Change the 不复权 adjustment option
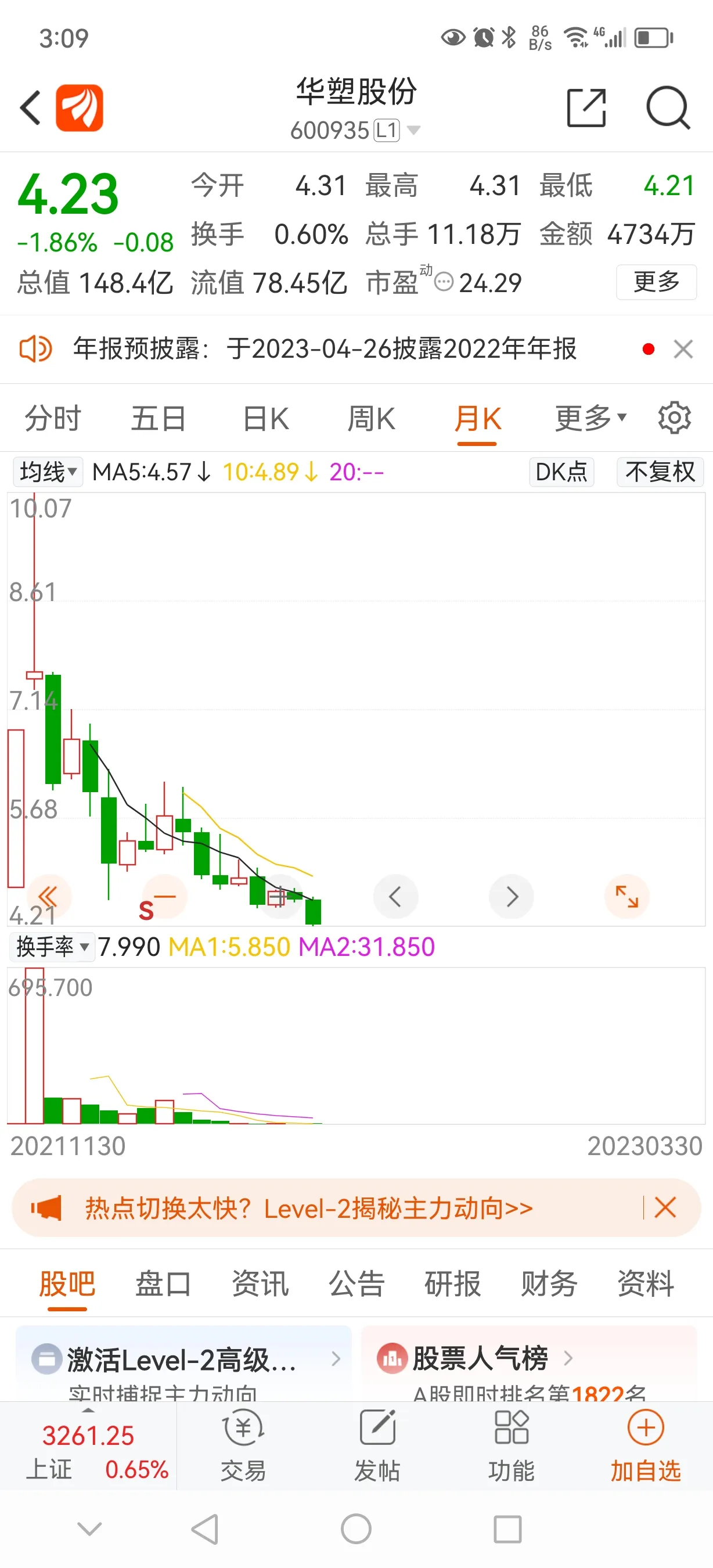The height and width of the screenshot is (1568, 713). click(x=660, y=472)
